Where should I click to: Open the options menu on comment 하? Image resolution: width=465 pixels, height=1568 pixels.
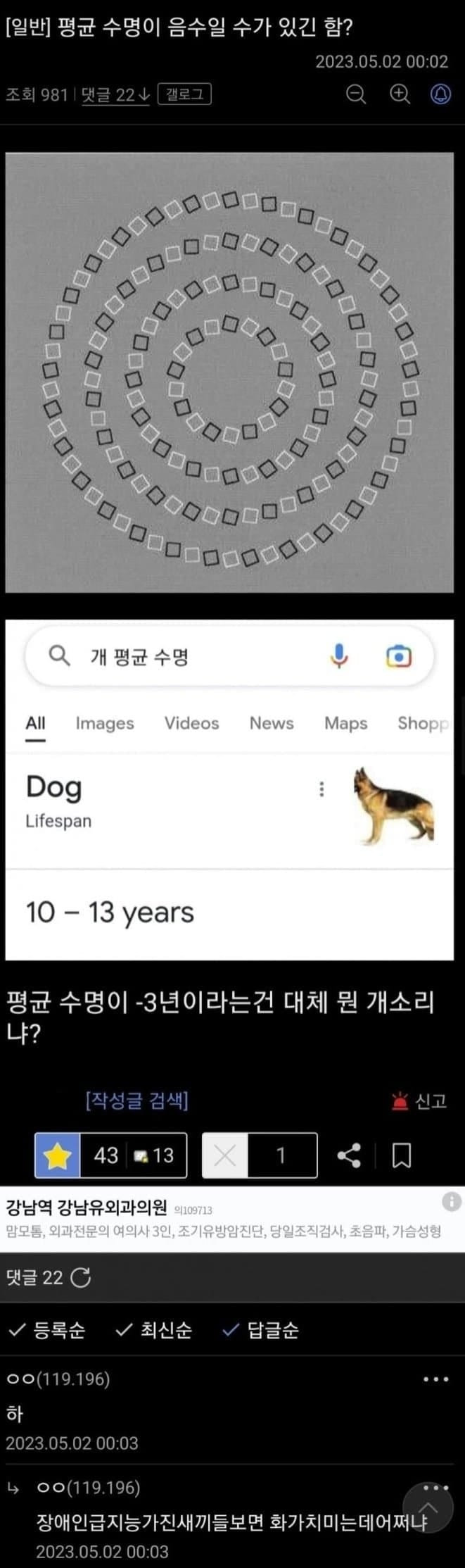436,1379
